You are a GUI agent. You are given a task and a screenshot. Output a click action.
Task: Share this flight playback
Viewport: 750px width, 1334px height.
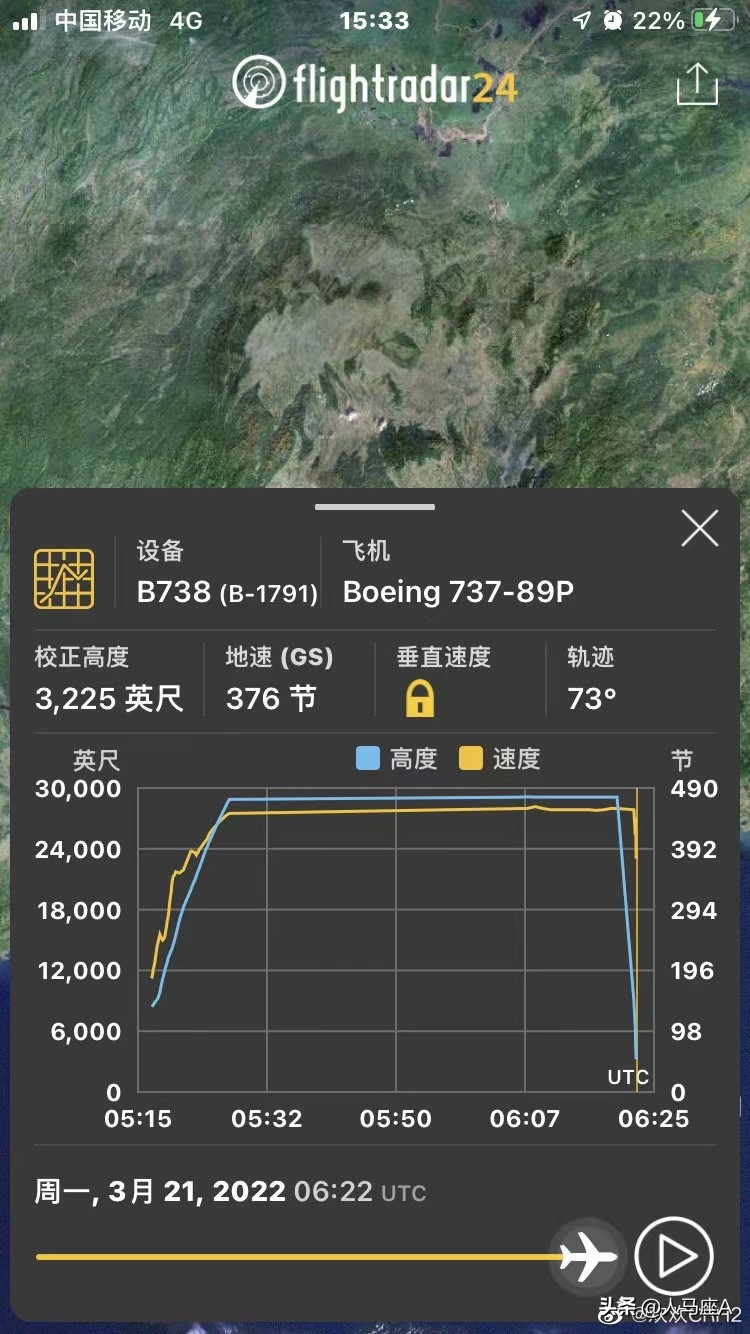click(697, 84)
